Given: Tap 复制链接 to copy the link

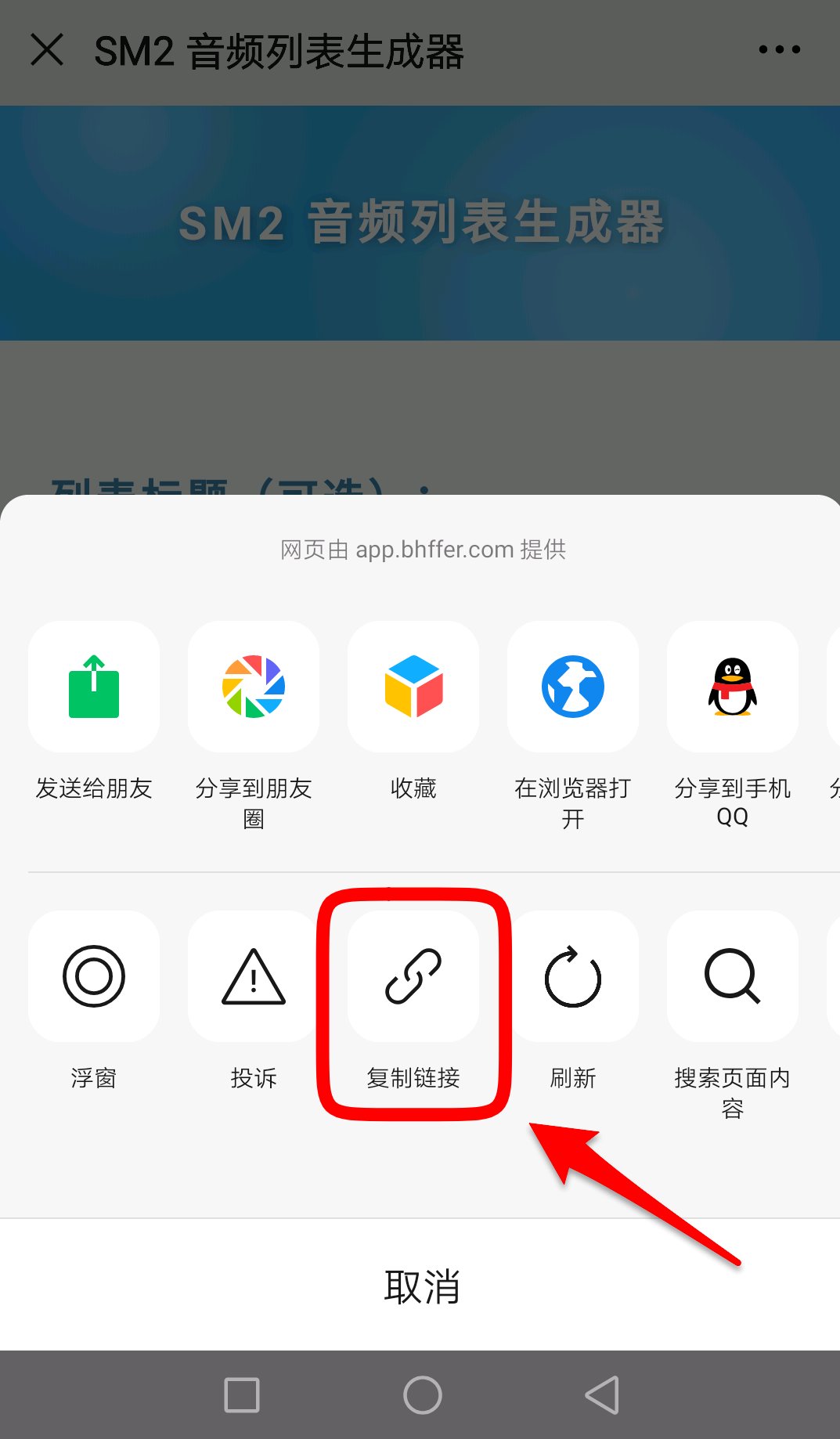Looking at the screenshot, I should (413, 976).
